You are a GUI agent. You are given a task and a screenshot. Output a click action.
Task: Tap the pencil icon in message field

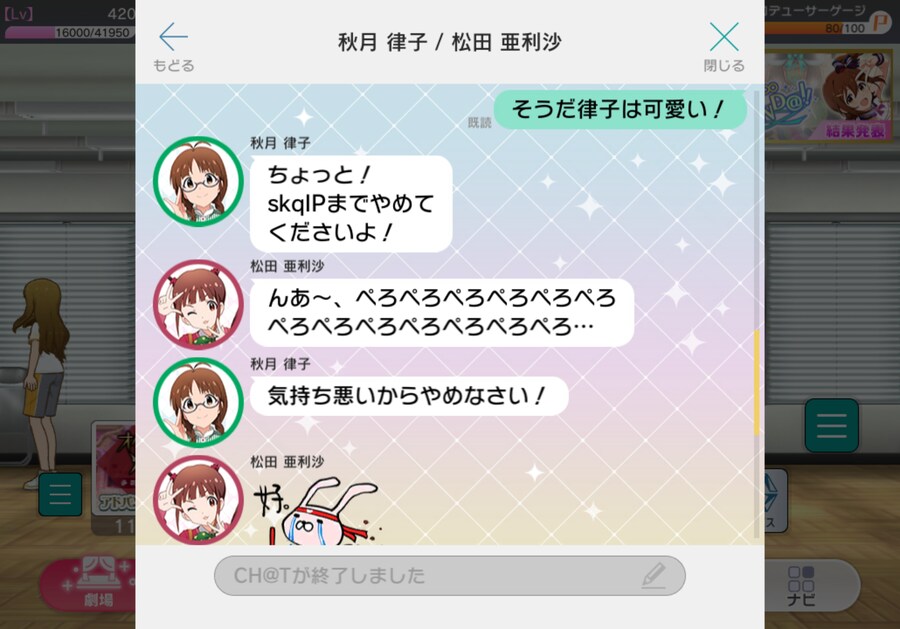pyautogui.click(x=653, y=575)
